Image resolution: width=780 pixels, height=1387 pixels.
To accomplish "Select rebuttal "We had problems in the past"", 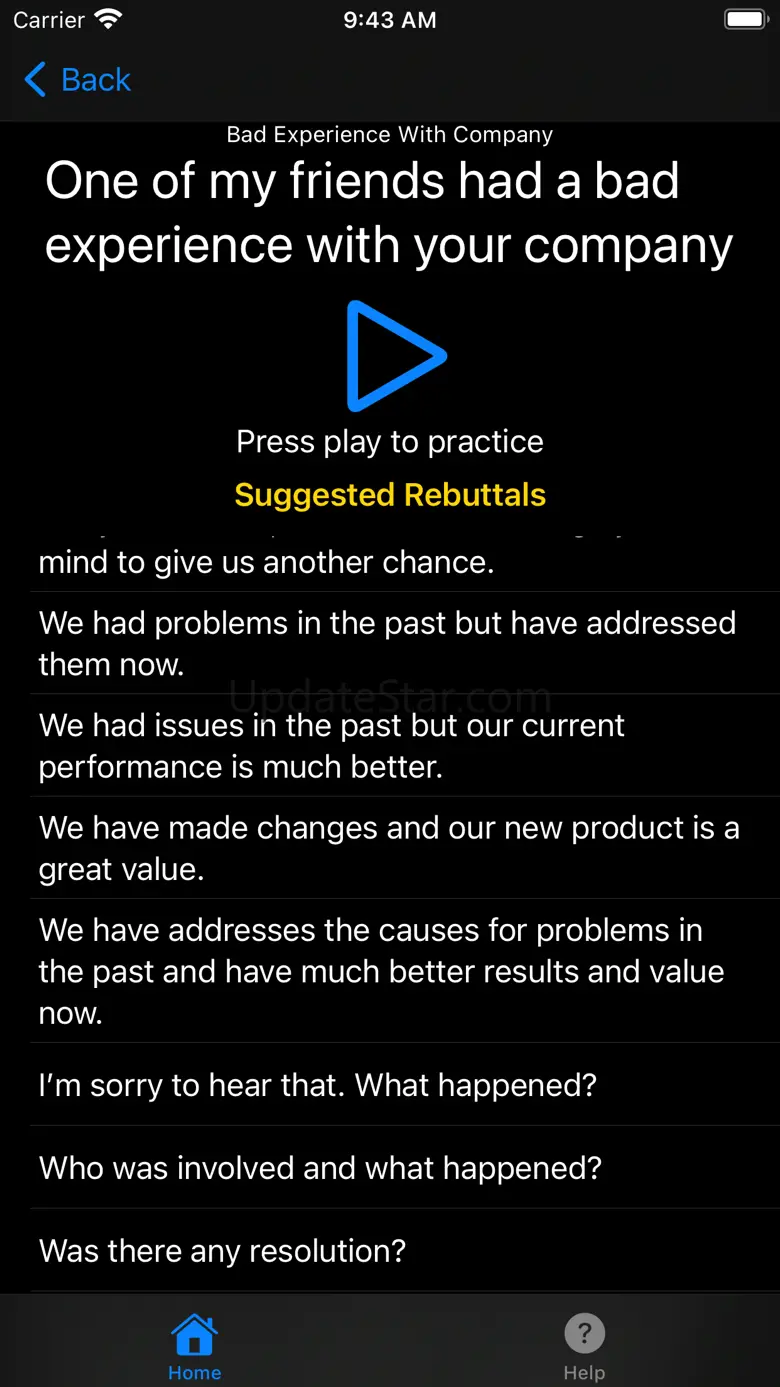I will coord(388,643).
